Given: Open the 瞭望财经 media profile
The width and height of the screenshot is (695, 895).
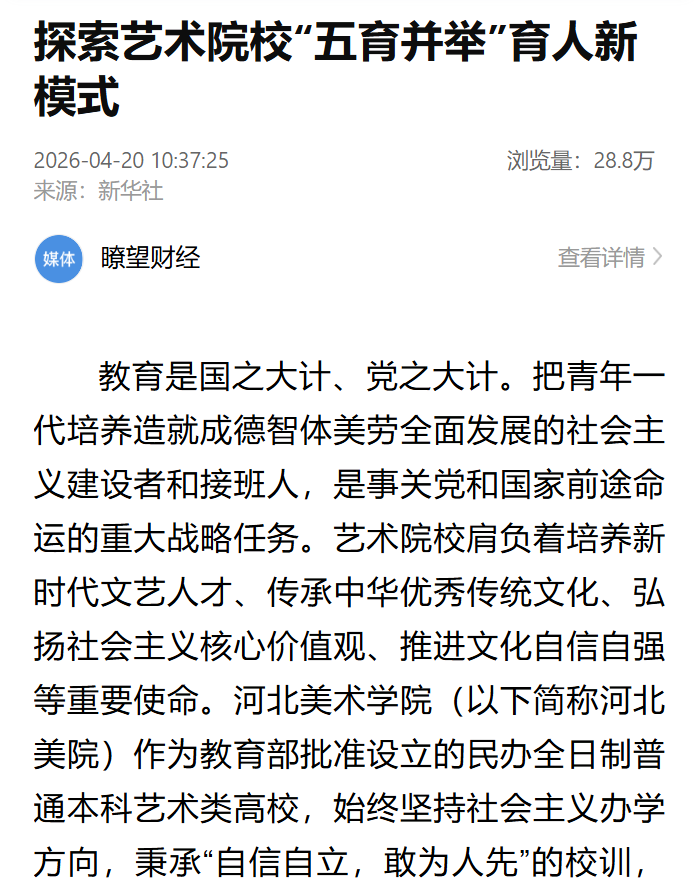Looking at the screenshot, I should (x=150, y=258).
